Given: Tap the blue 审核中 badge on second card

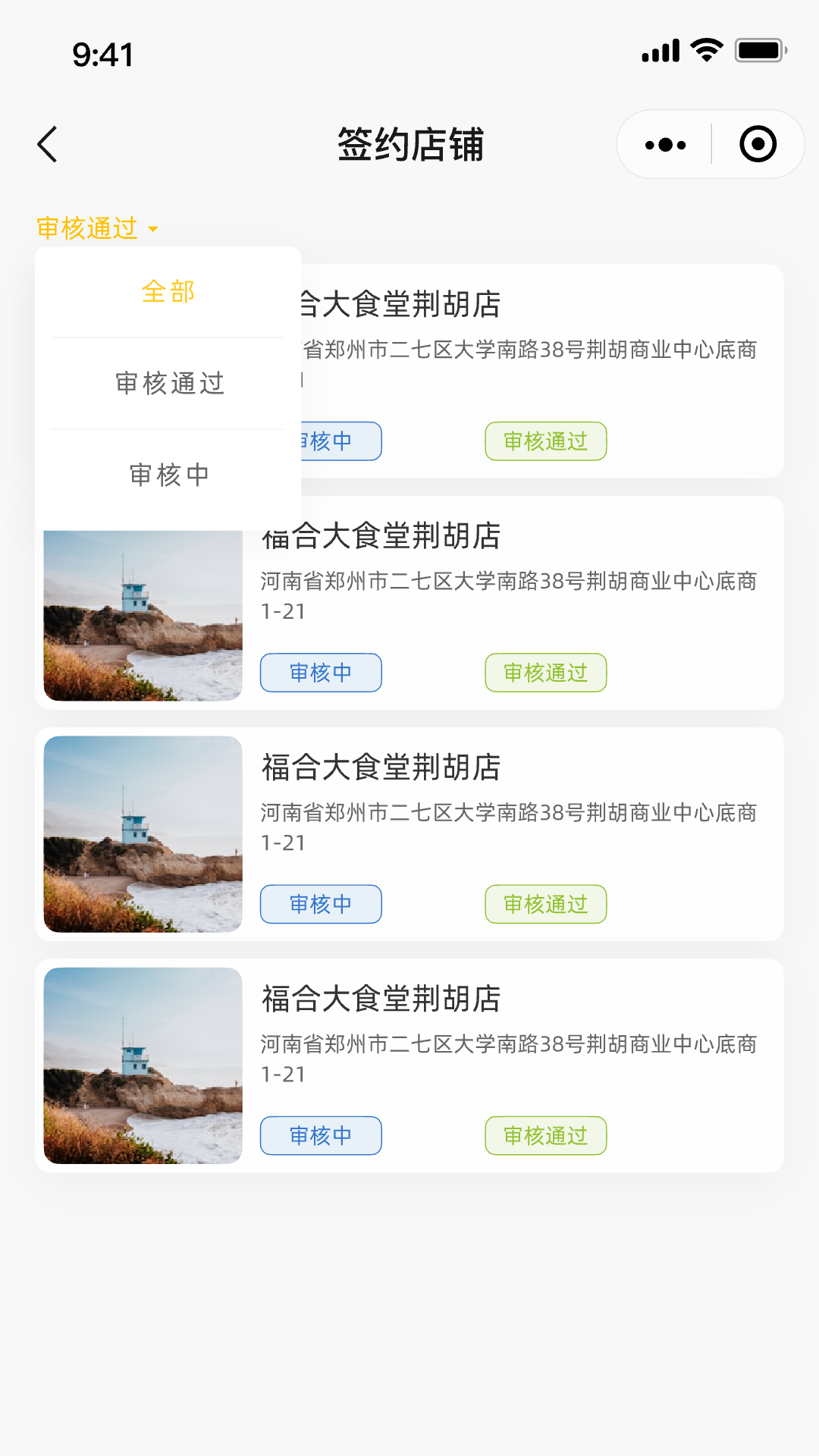Looking at the screenshot, I should [320, 673].
